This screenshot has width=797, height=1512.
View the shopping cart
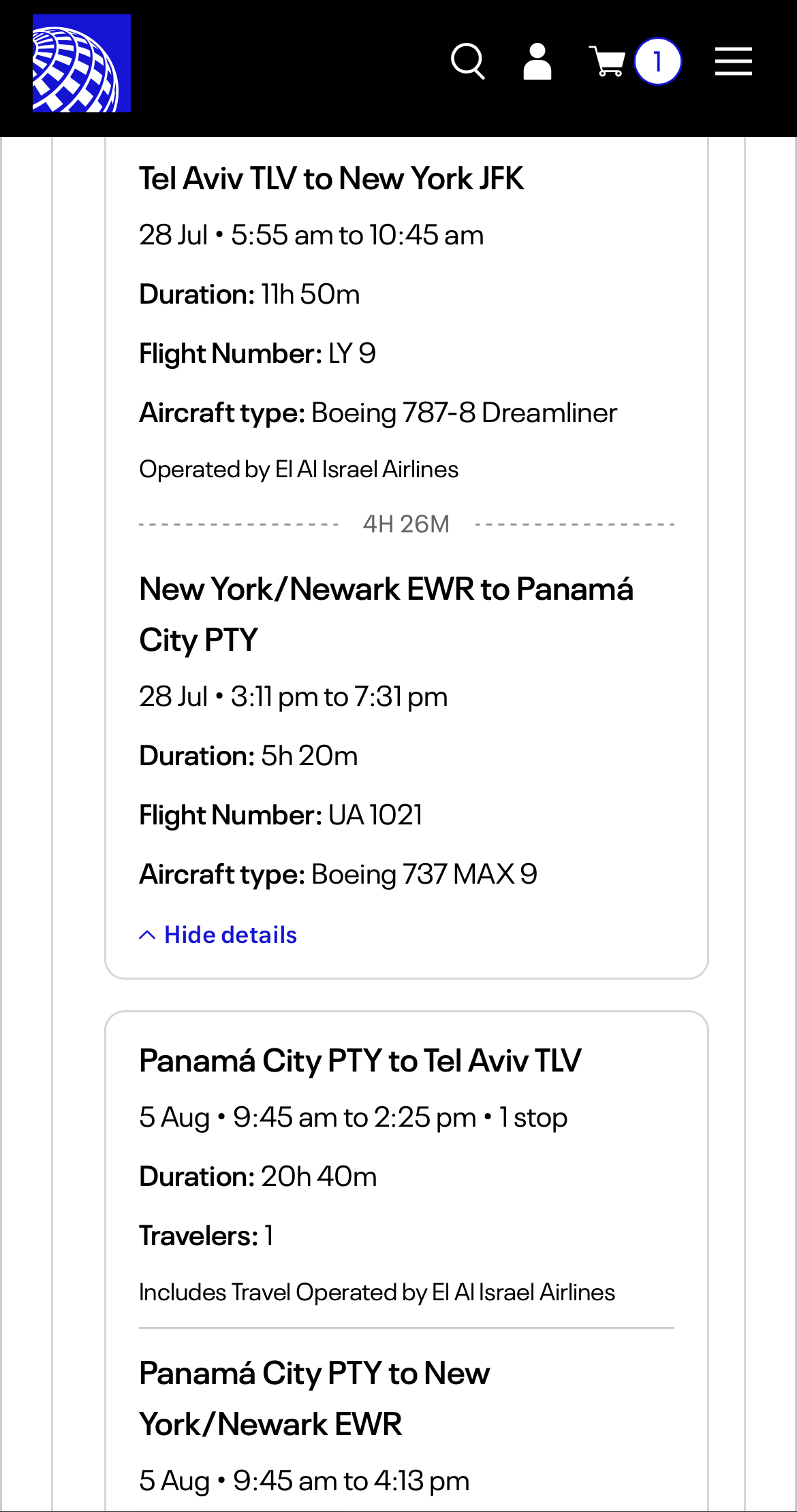tap(635, 62)
